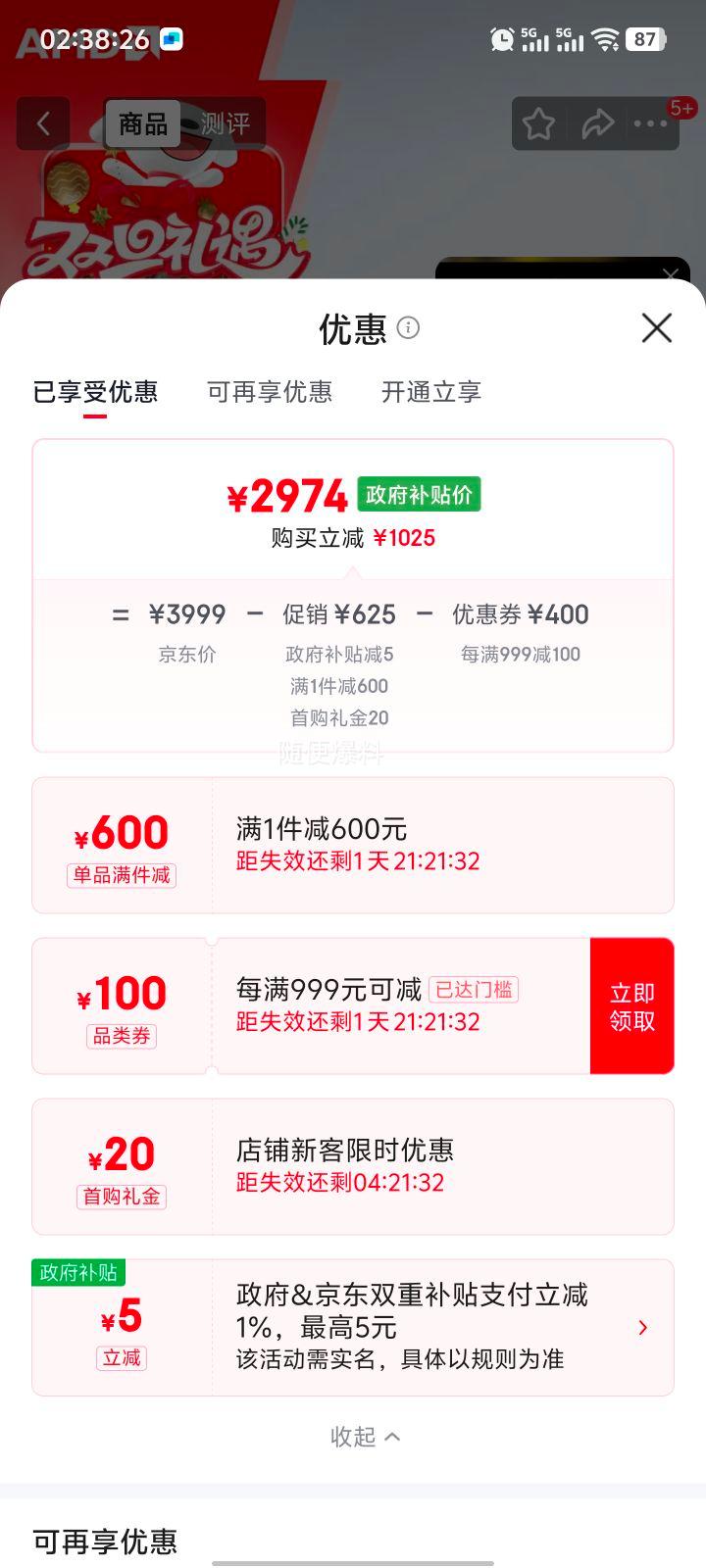Tap the 首购礼金 red tag

121,1198
